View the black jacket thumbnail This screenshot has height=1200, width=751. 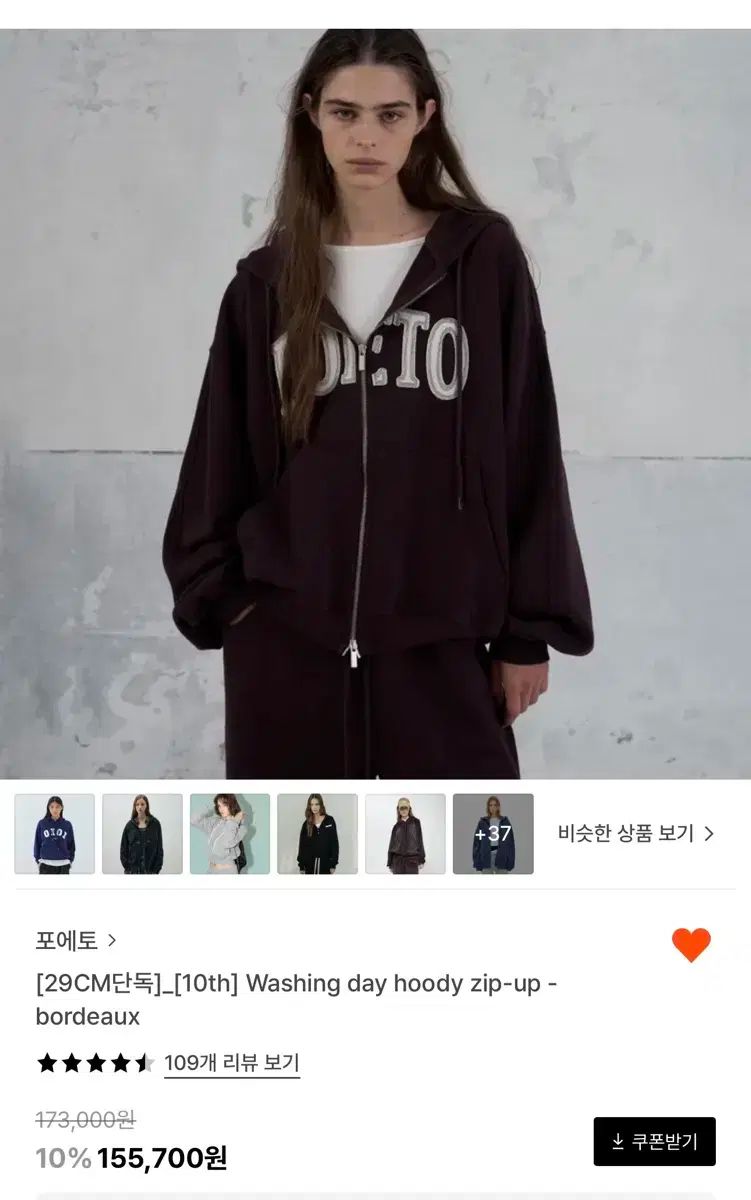[x=142, y=834]
